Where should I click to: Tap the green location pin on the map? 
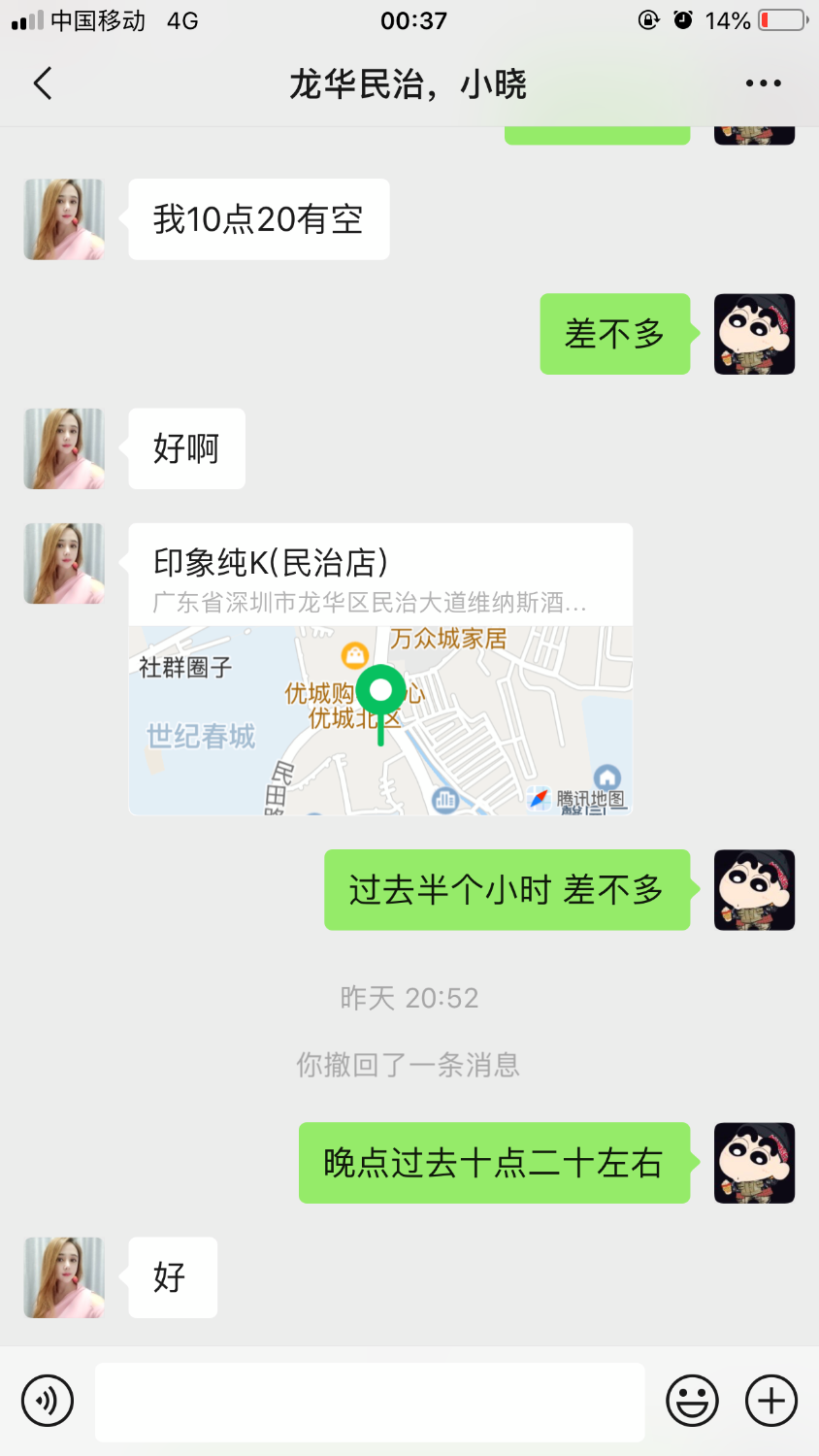click(x=379, y=693)
